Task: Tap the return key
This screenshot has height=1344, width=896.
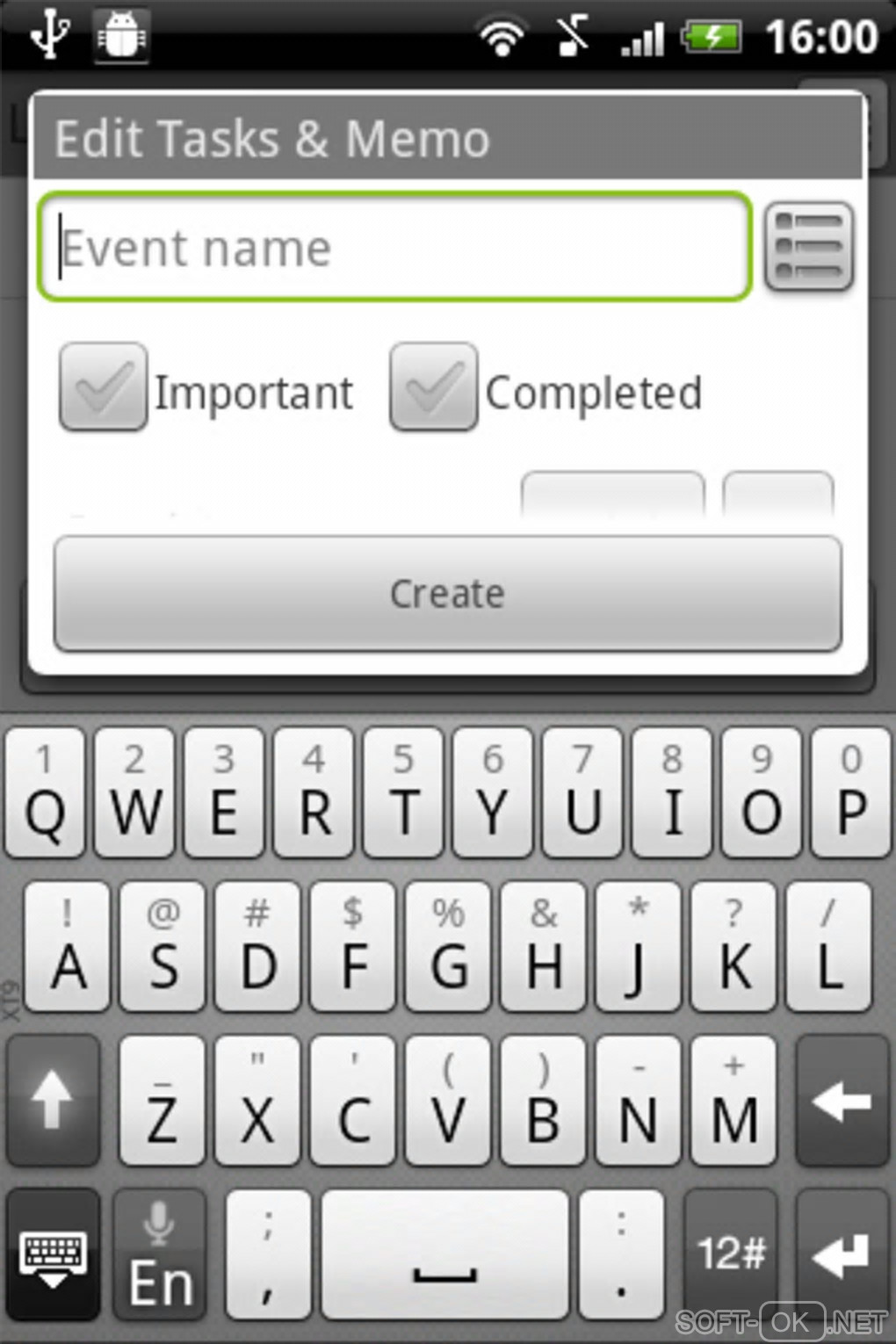Action: click(841, 1254)
